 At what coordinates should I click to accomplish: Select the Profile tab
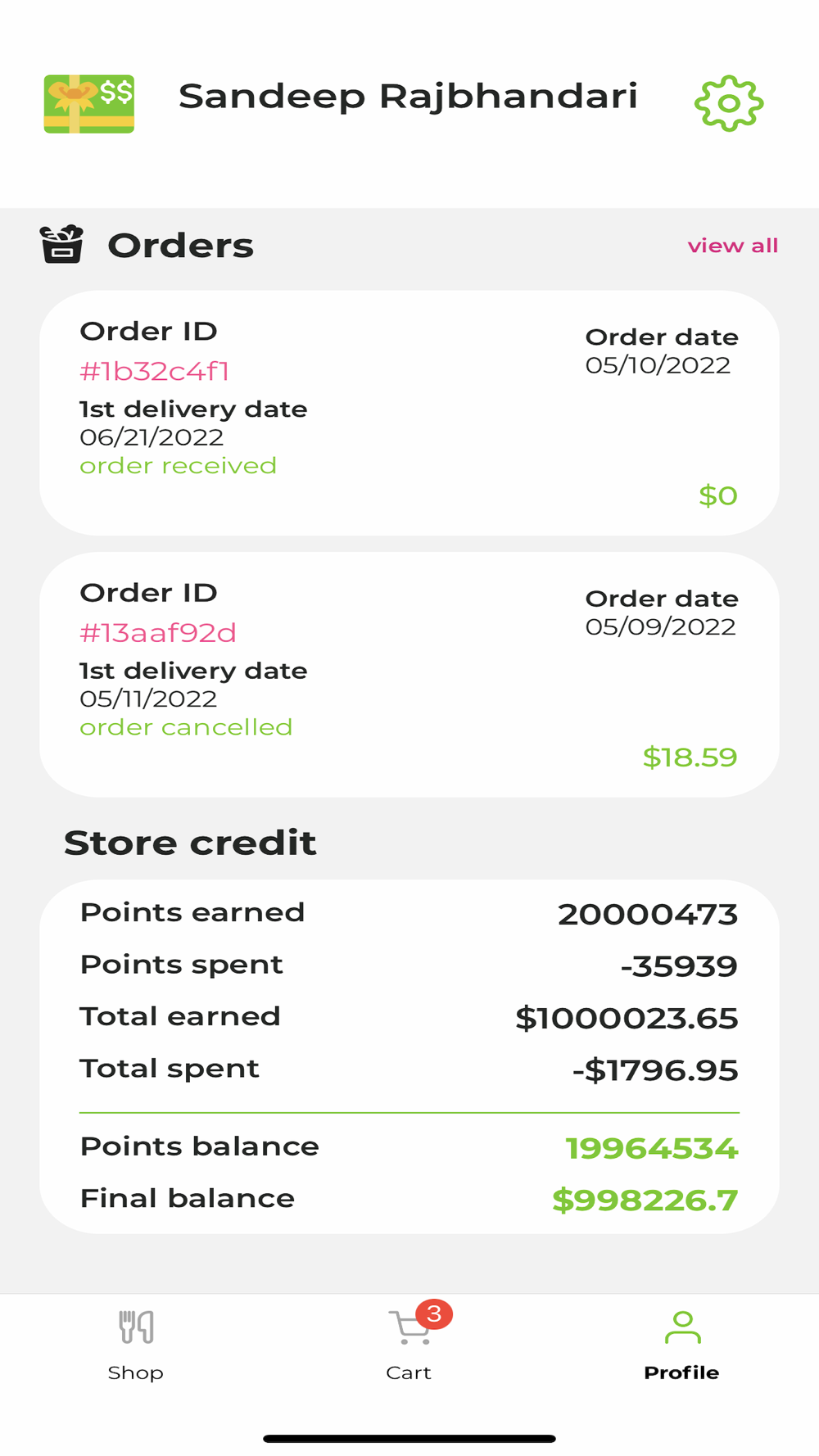682,1345
